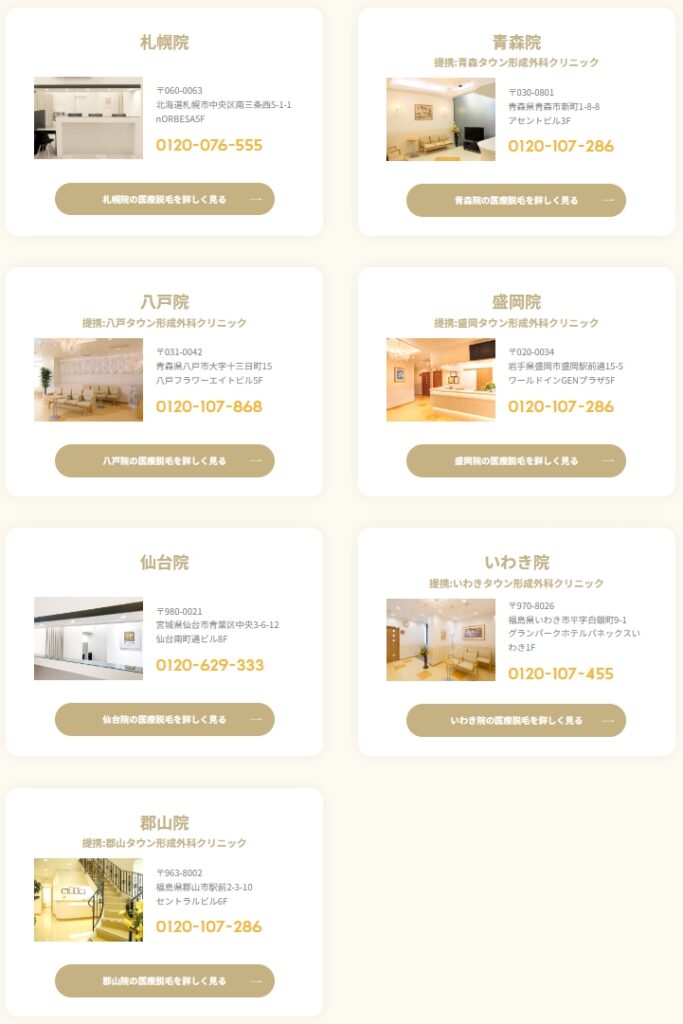The image size is (683, 1024).
Task: Open 札幌院の医療脱毛を詳しく見る button
Action: [x=164, y=199]
